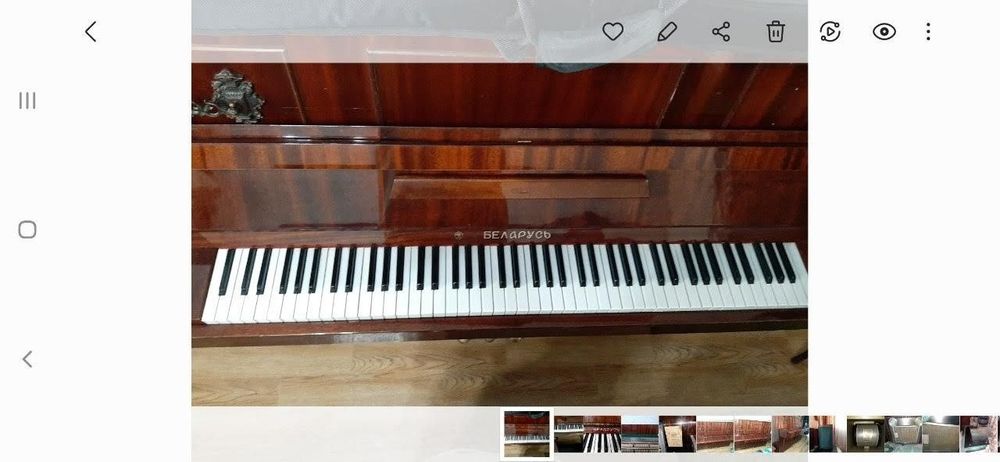
Task: Open the three-dot more options menu
Action: [x=928, y=32]
